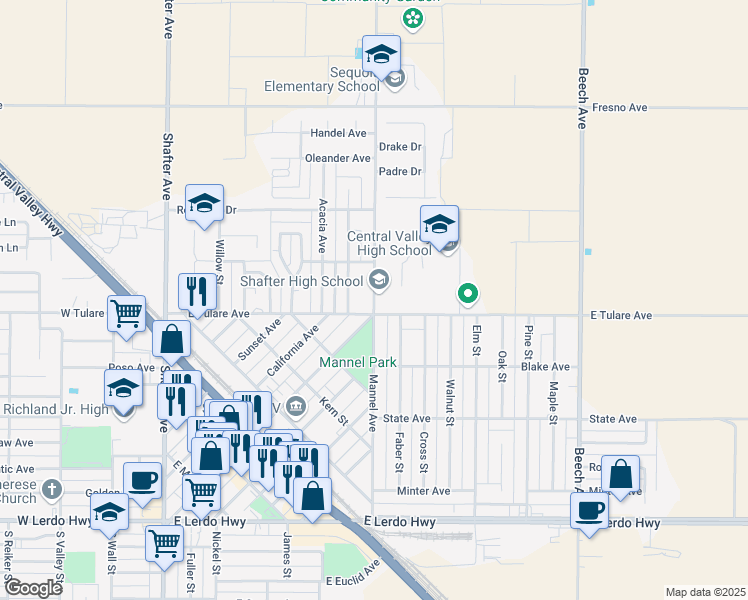Select the restaurant marker on E Tulare Ave

(197, 292)
